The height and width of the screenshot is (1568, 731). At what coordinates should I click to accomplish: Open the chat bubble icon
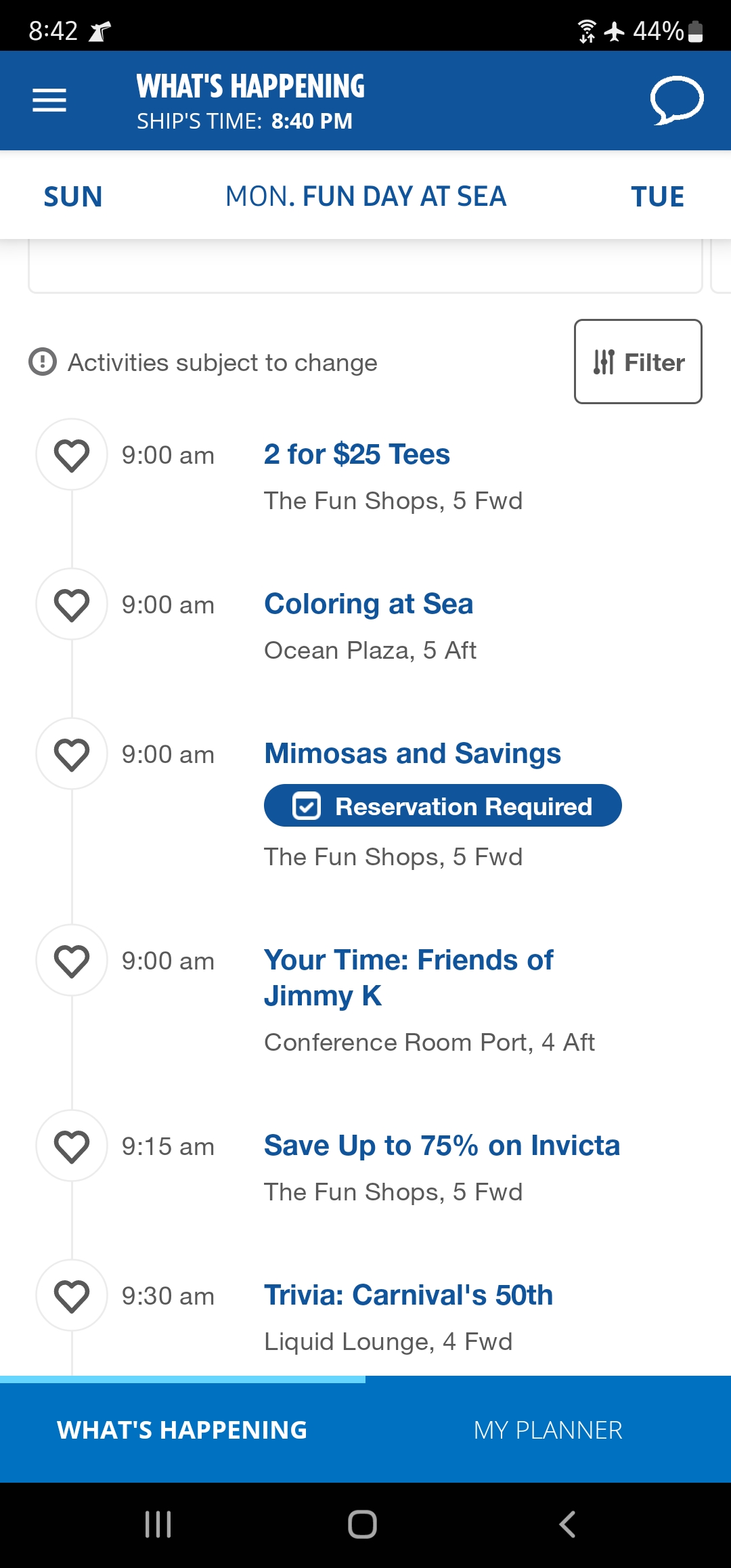pyautogui.click(x=677, y=100)
